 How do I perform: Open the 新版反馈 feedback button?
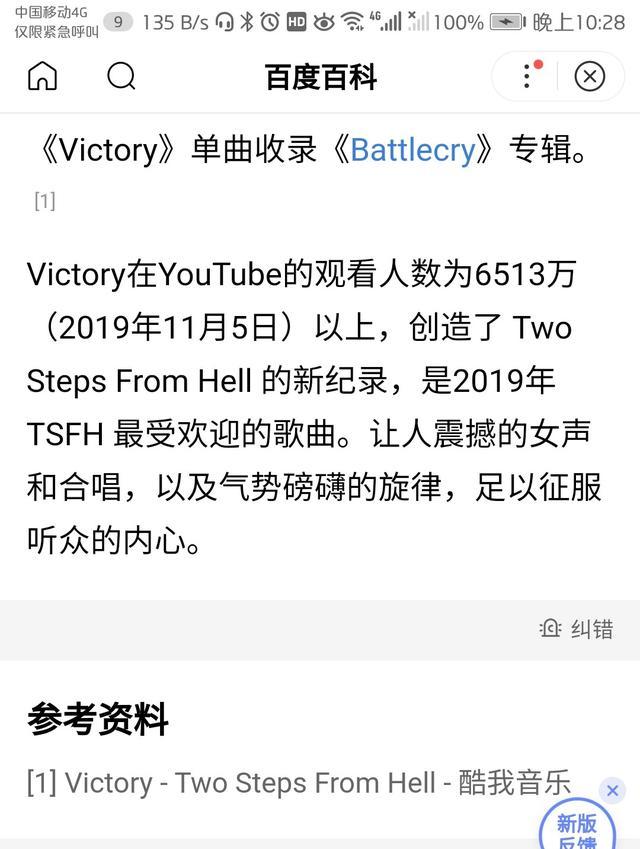tap(577, 828)
